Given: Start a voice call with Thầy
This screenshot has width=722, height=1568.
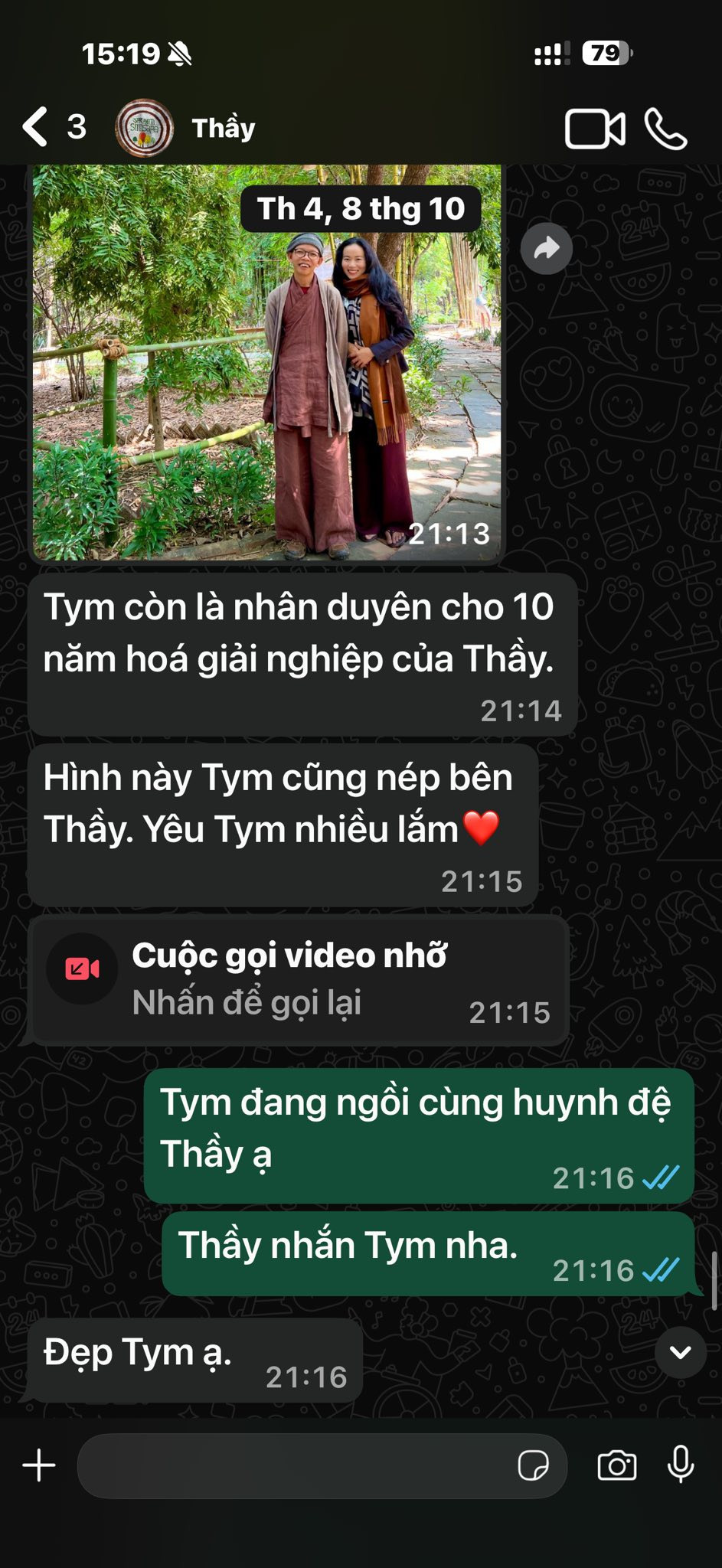Looking at the screenshot, I should 665,129.
